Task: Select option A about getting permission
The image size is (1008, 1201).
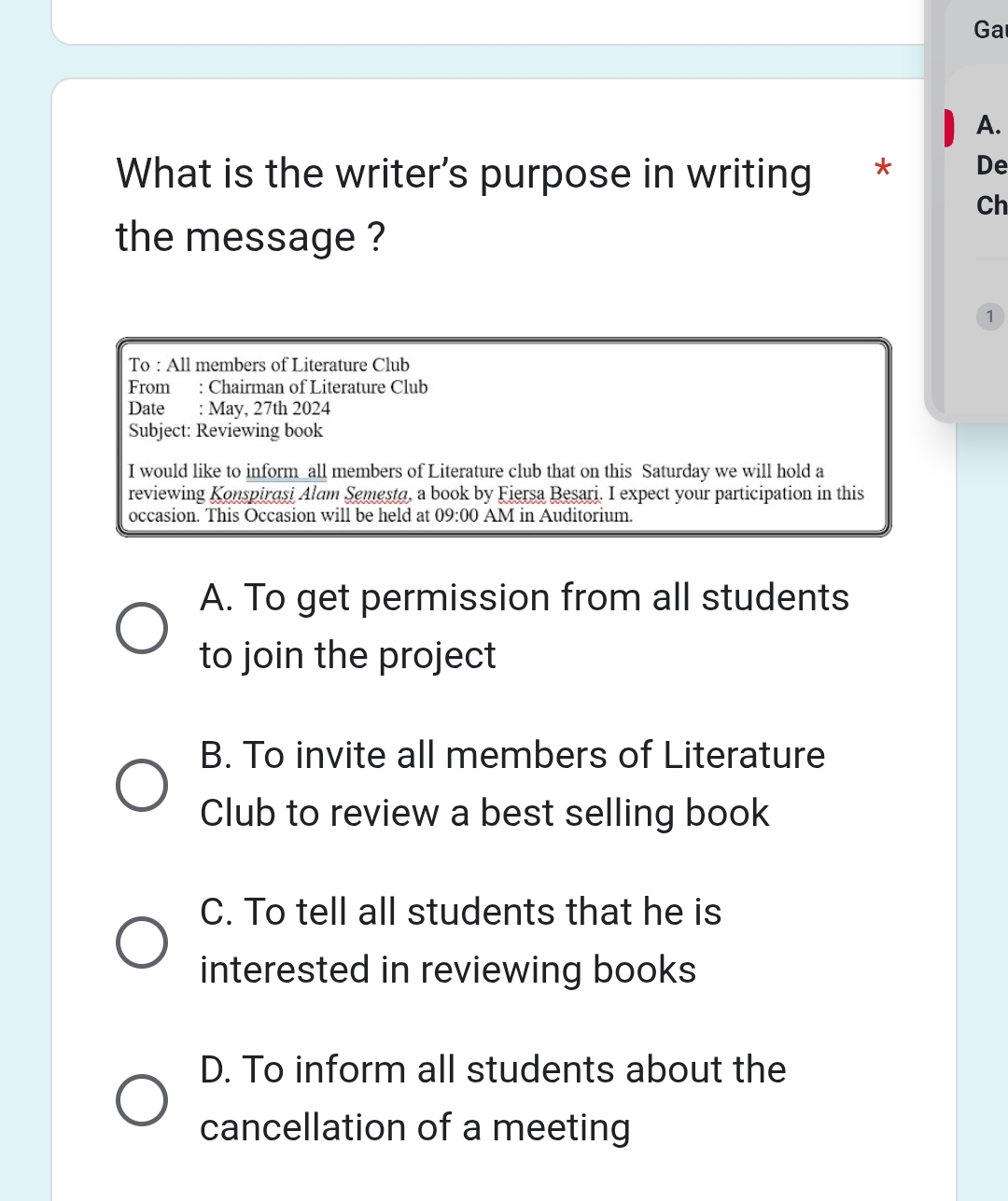Action: 142,628
